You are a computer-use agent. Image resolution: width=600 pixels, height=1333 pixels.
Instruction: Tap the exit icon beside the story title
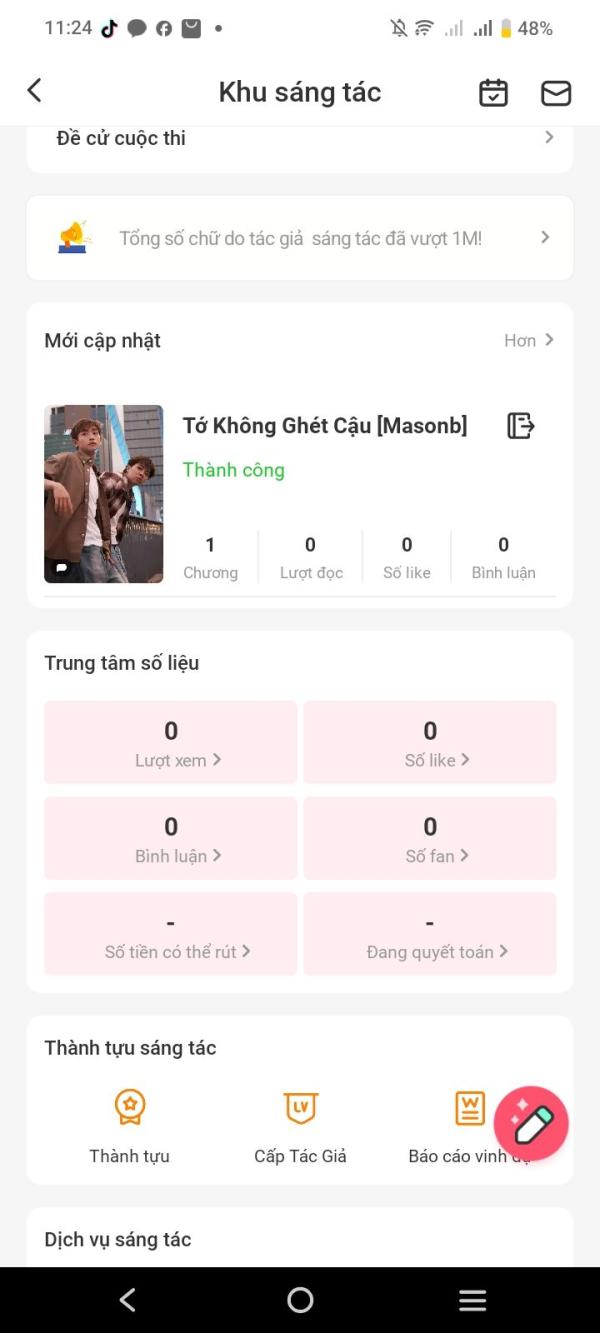[521, 426]
